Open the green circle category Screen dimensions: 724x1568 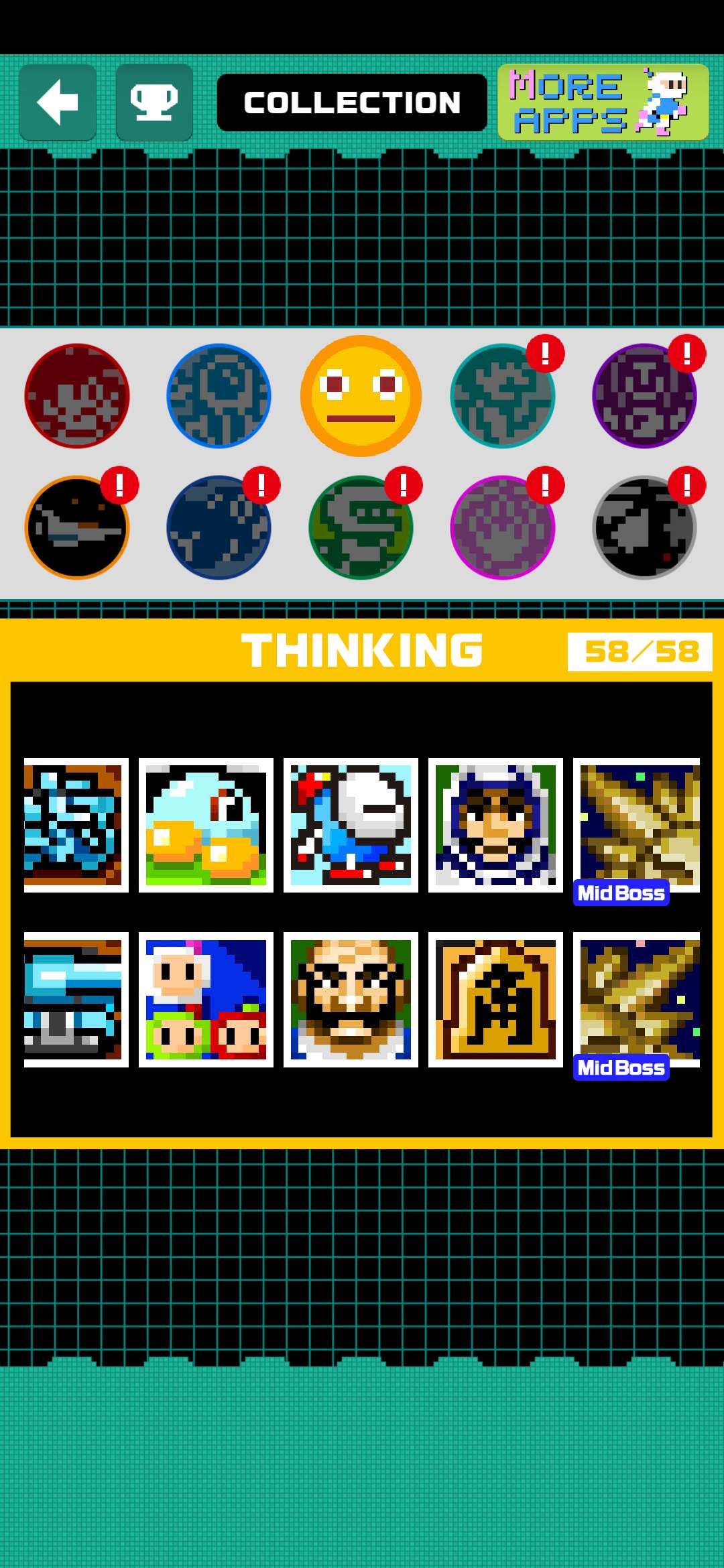(x=361, y=527)
